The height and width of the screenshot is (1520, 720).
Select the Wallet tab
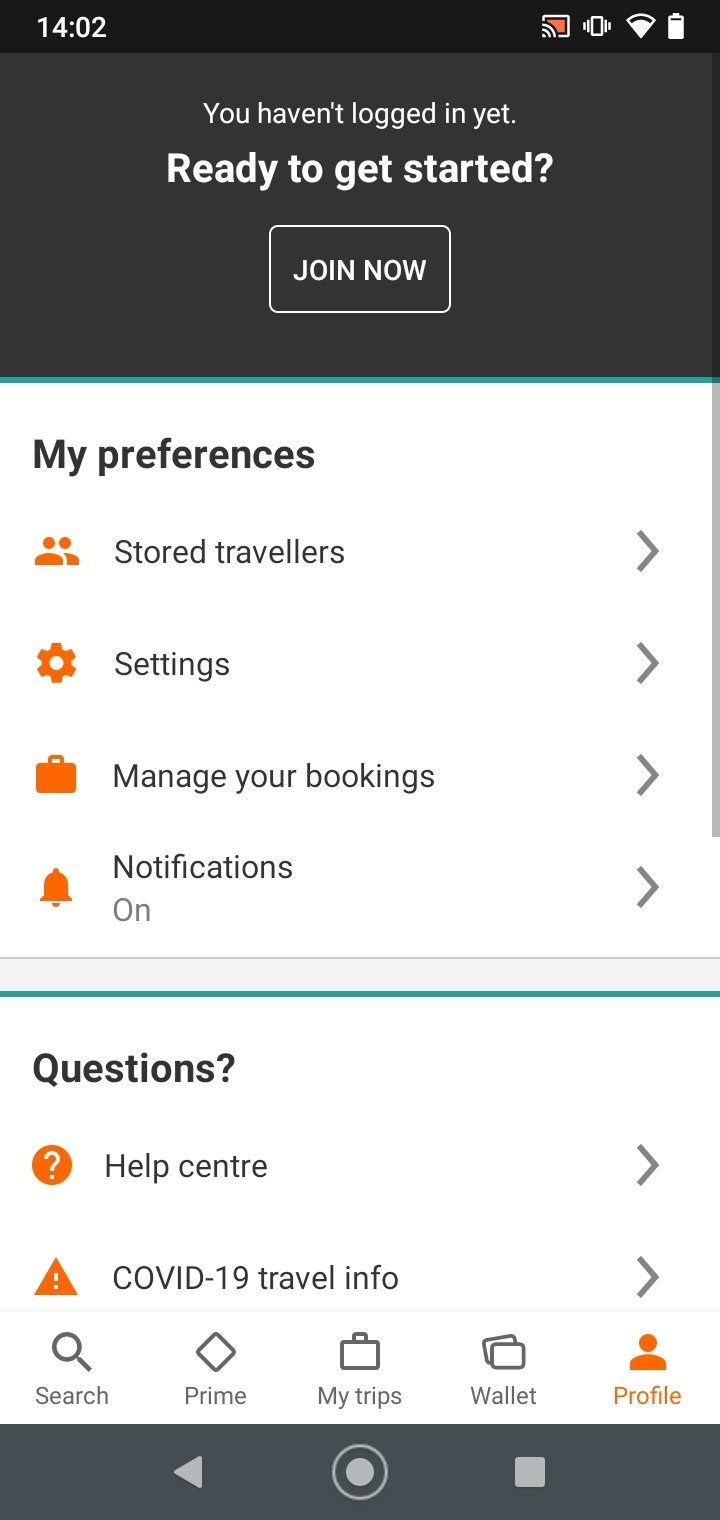[504, 1368]
